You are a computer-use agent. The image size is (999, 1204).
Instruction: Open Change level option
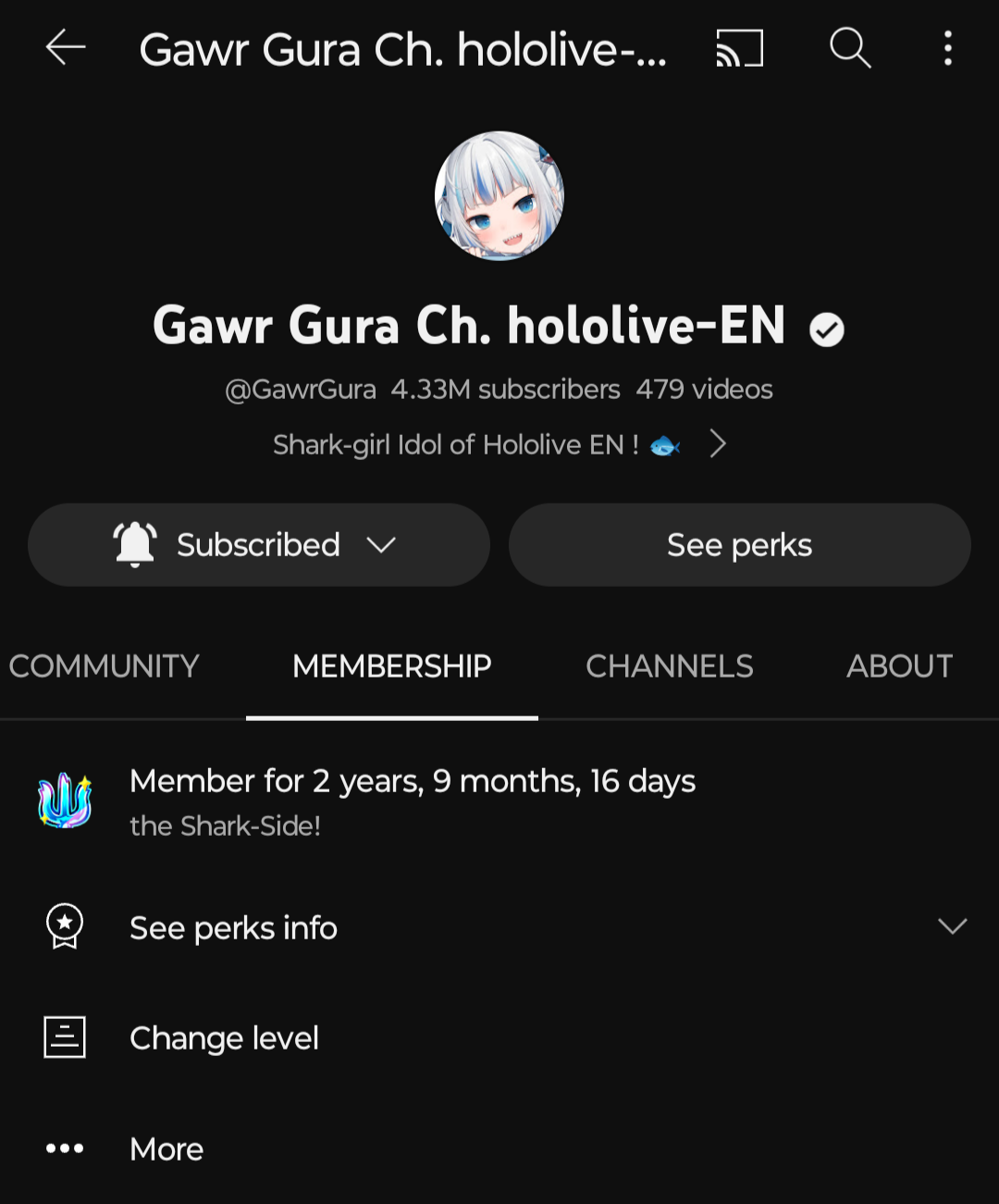224,1038
